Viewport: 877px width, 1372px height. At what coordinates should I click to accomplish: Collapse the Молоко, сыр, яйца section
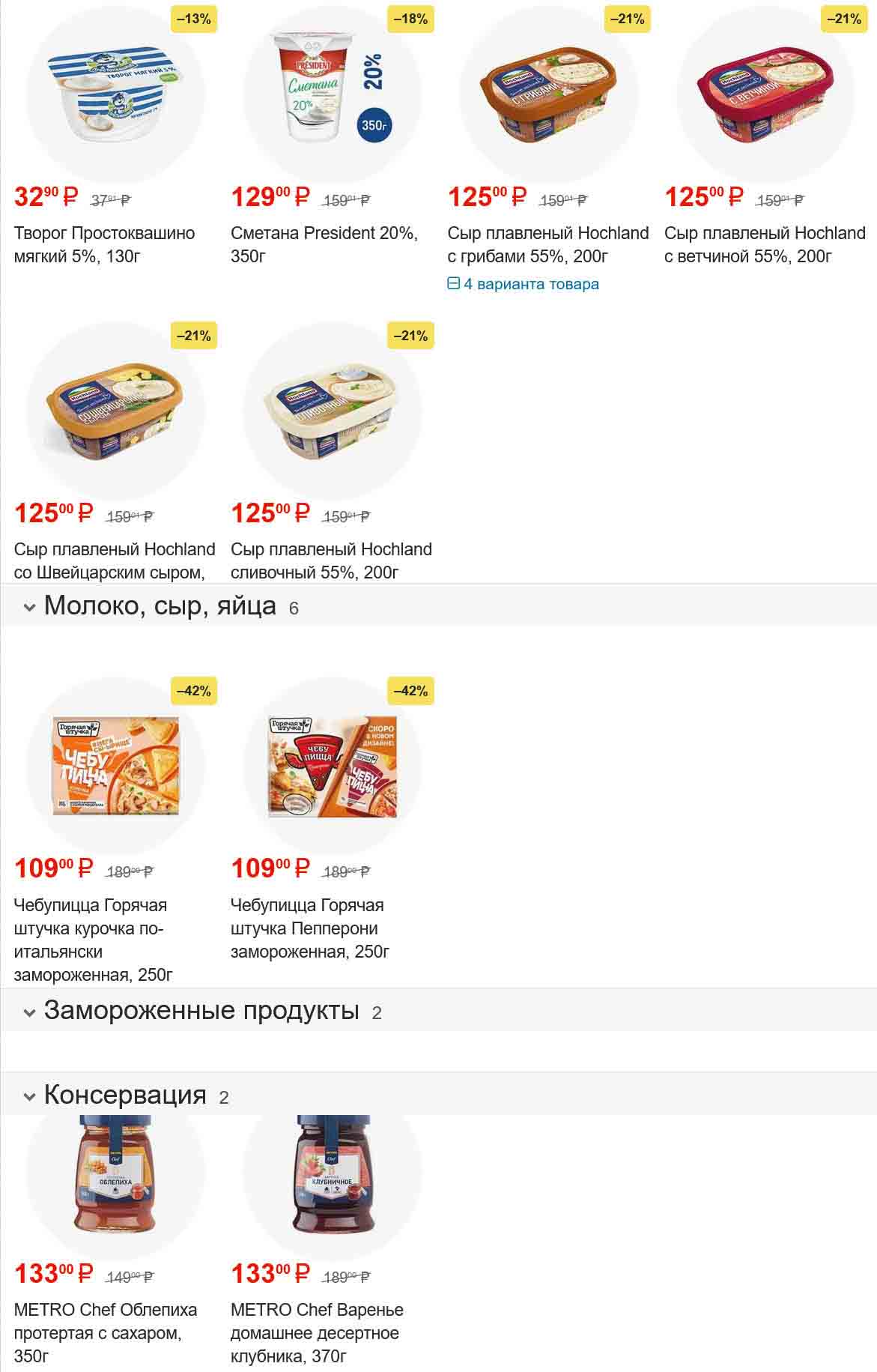click(x=30, y=607)
